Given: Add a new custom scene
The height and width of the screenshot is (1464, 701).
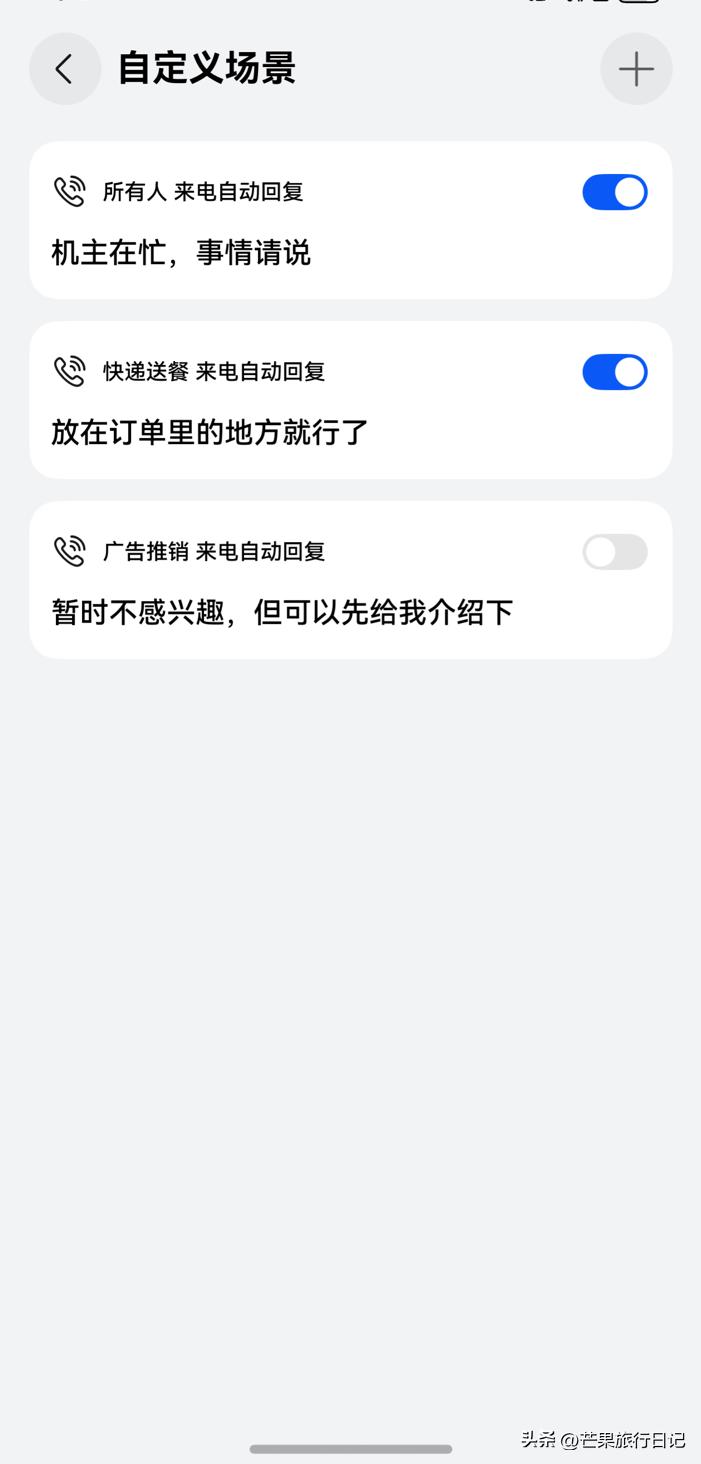Looking at the screenshot, I should click(636, 69).
